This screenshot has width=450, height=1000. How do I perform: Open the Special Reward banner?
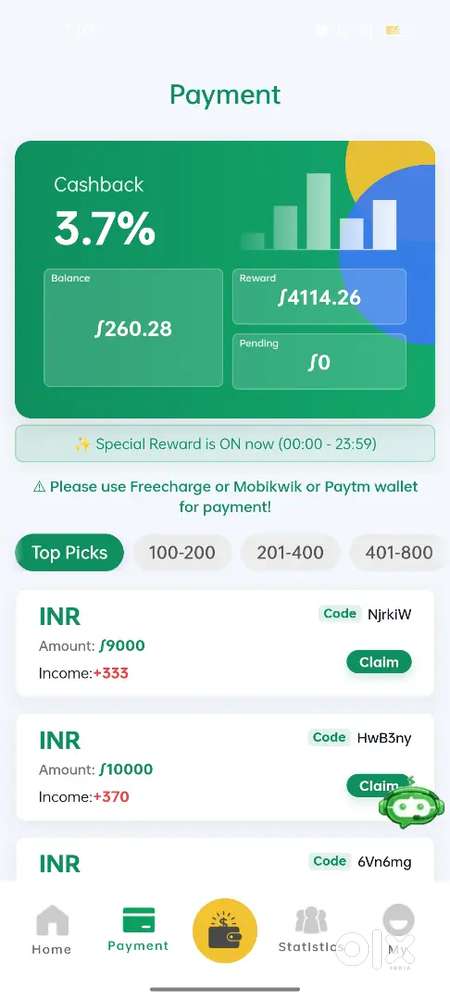pyautogui.click(x=225, y=443)
